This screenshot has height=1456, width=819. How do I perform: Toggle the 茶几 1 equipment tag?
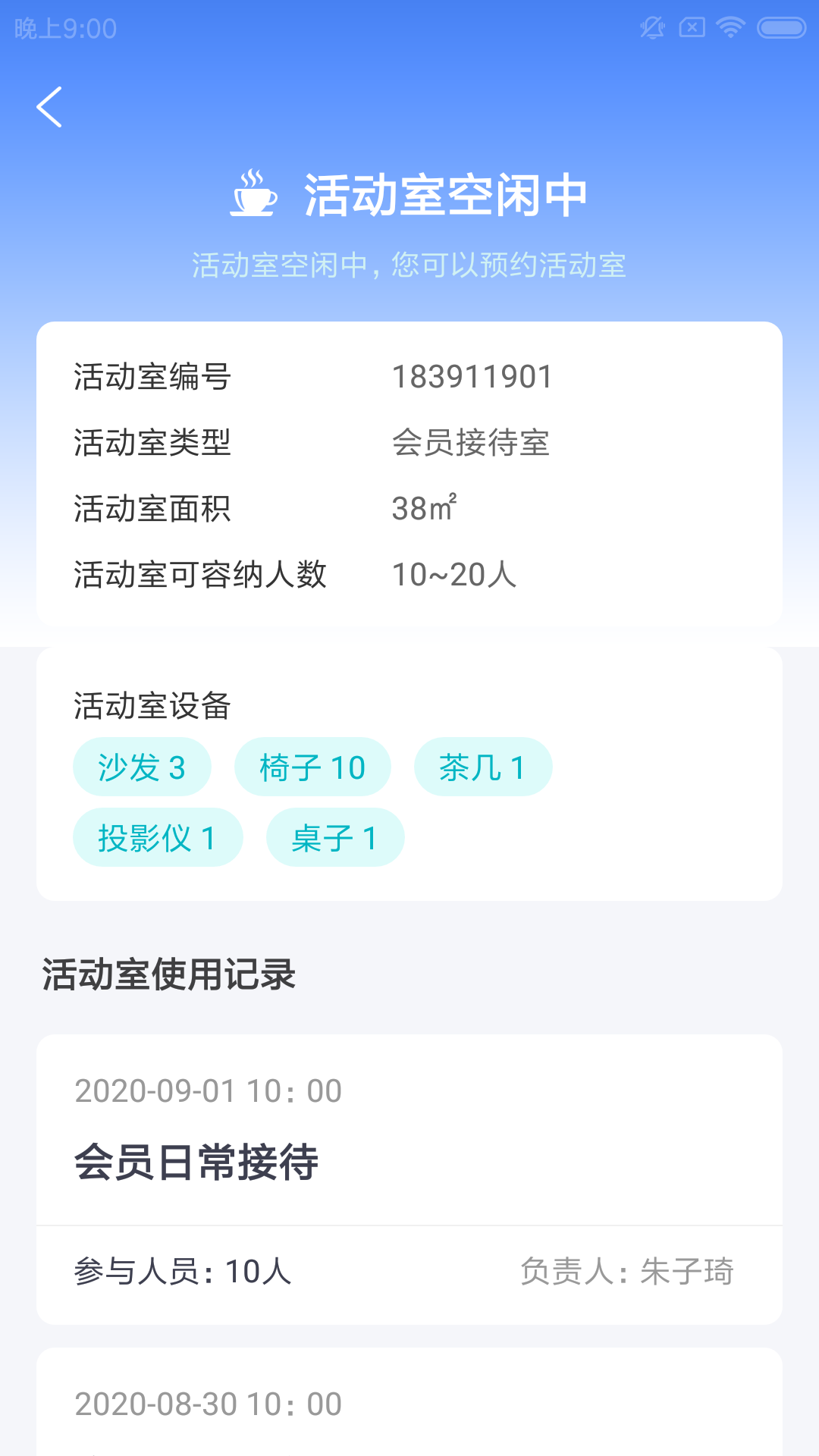tap(483, 767)
